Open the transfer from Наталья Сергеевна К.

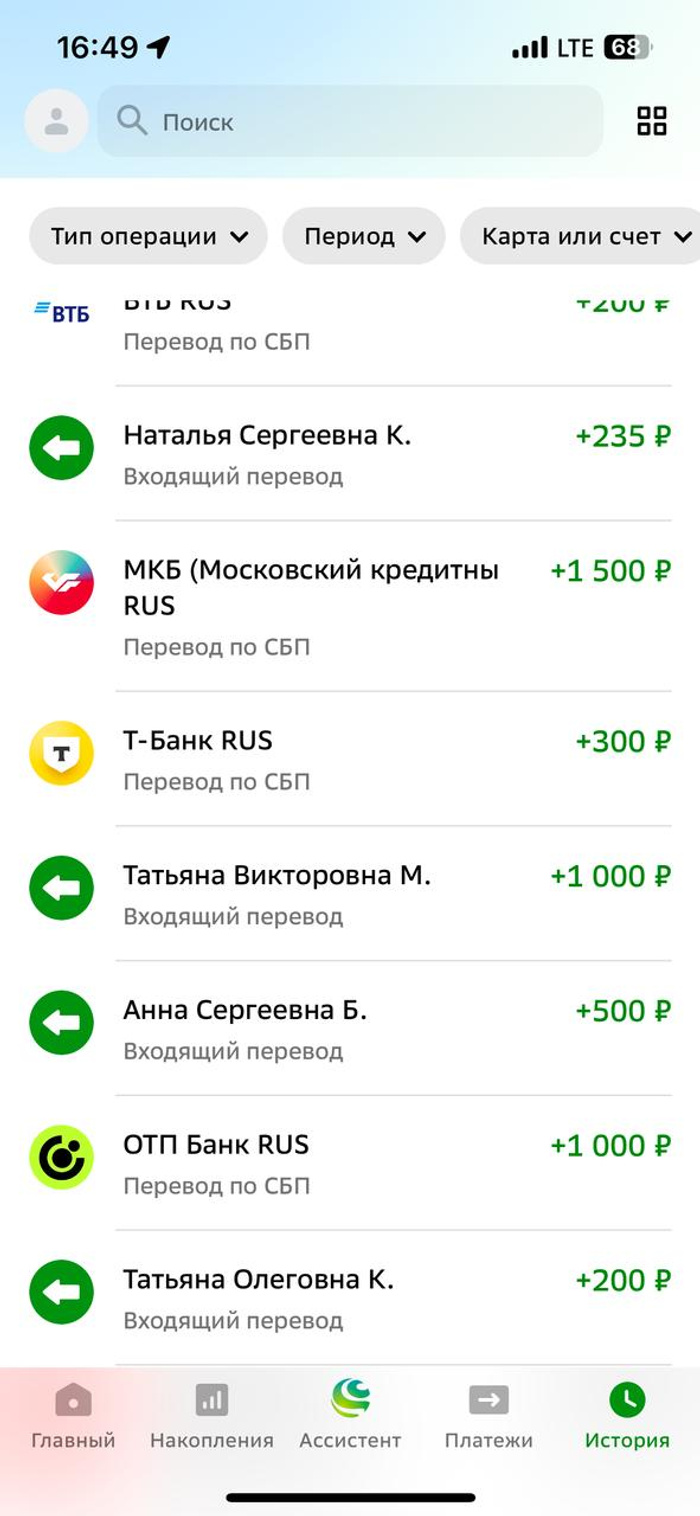click(350, 453)
